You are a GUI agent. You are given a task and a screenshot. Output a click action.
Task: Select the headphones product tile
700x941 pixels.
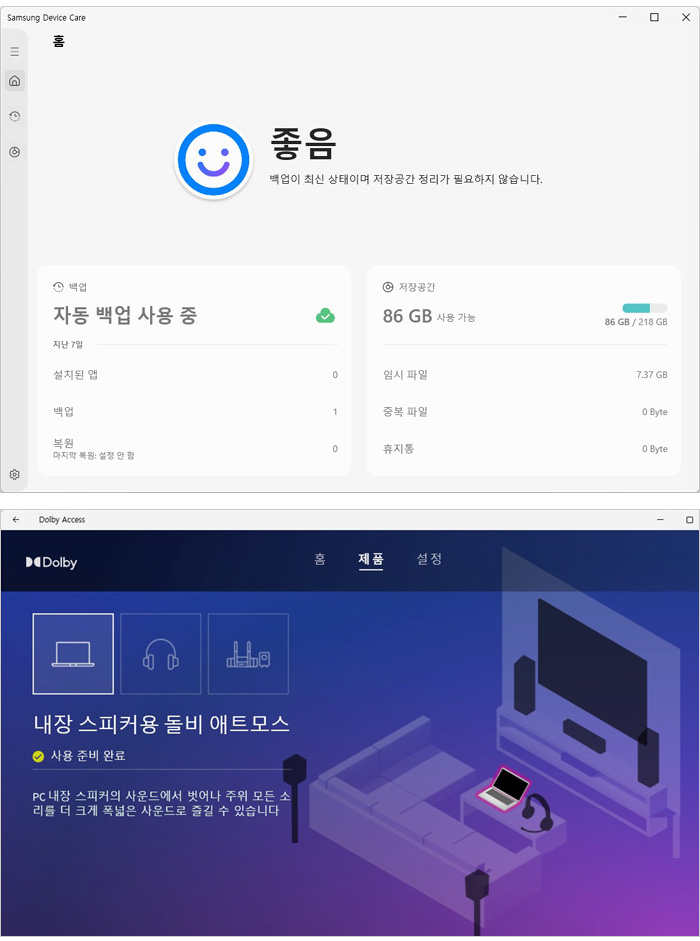point(161,654)
